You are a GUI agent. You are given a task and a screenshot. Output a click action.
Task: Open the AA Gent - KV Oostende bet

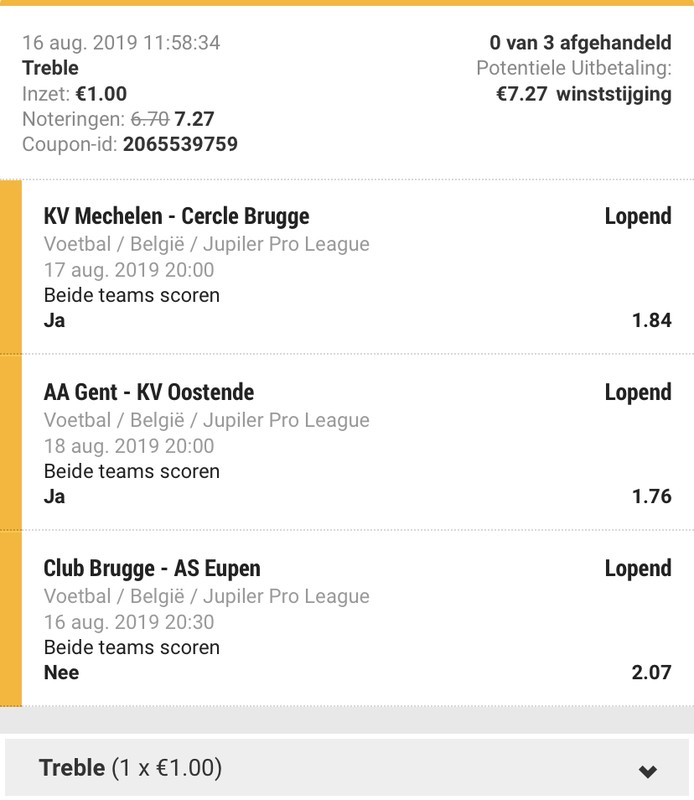click(x=149, y=393)
